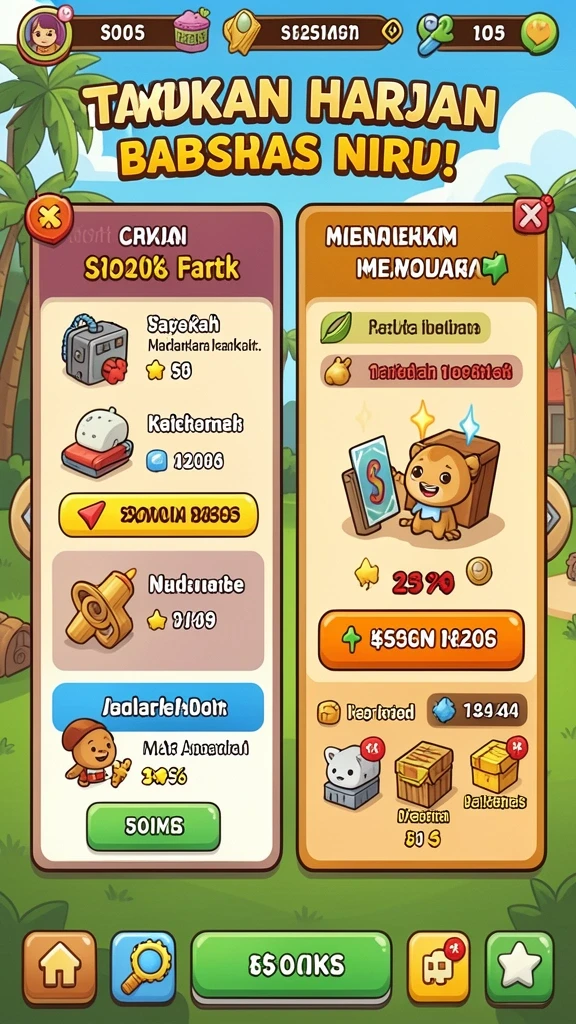Close the left panel with the orange X
This screenshot has width=576, height=1024.
(49, 219)
